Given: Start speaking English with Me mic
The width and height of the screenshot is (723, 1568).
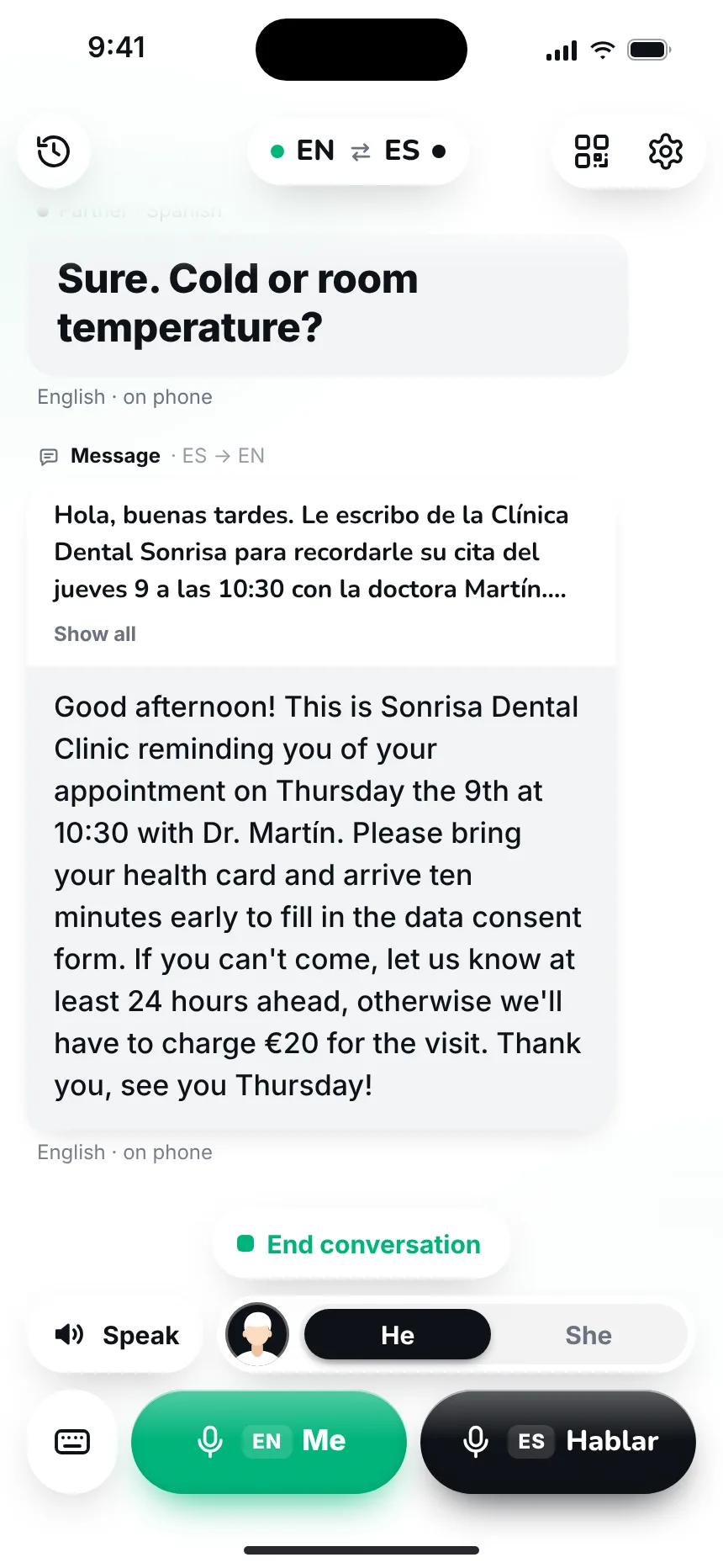Looking at the screenshot, I should (x=269, y=1442).
